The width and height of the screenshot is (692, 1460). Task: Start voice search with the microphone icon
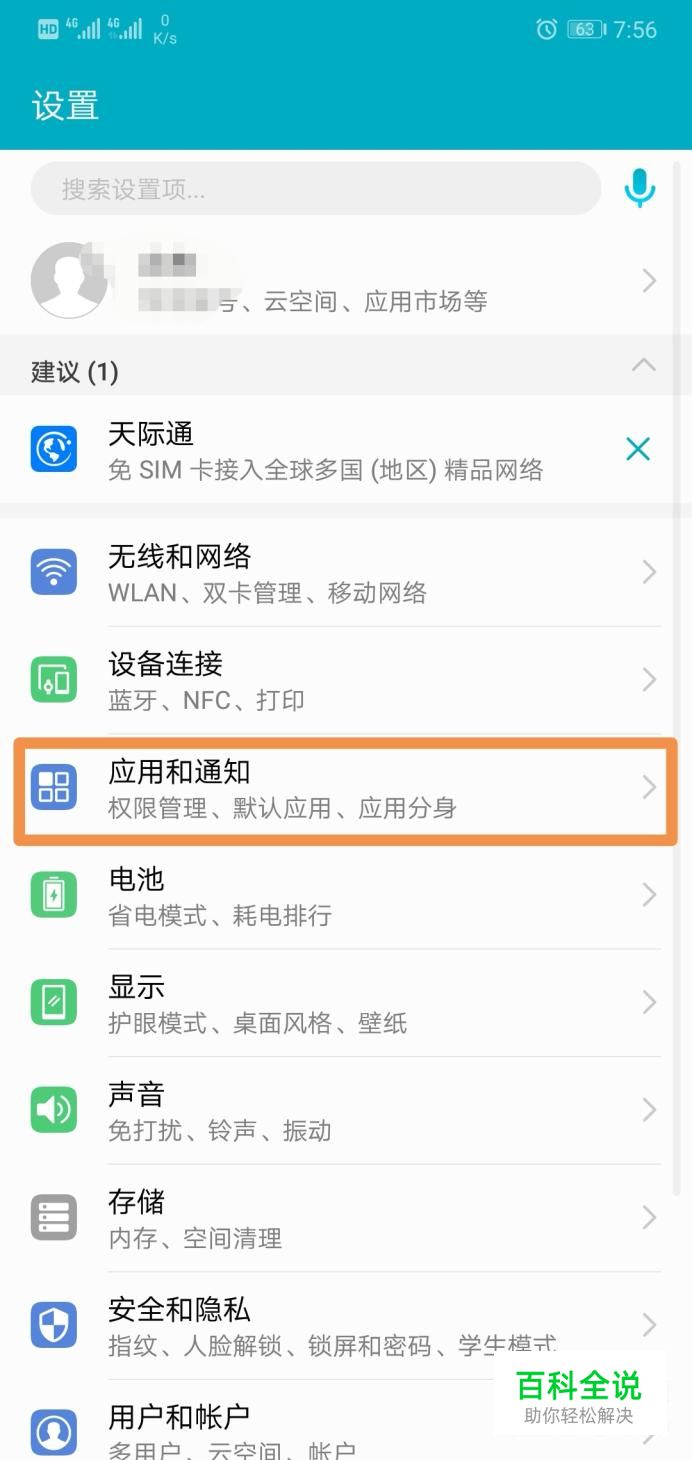pos(640,187)
